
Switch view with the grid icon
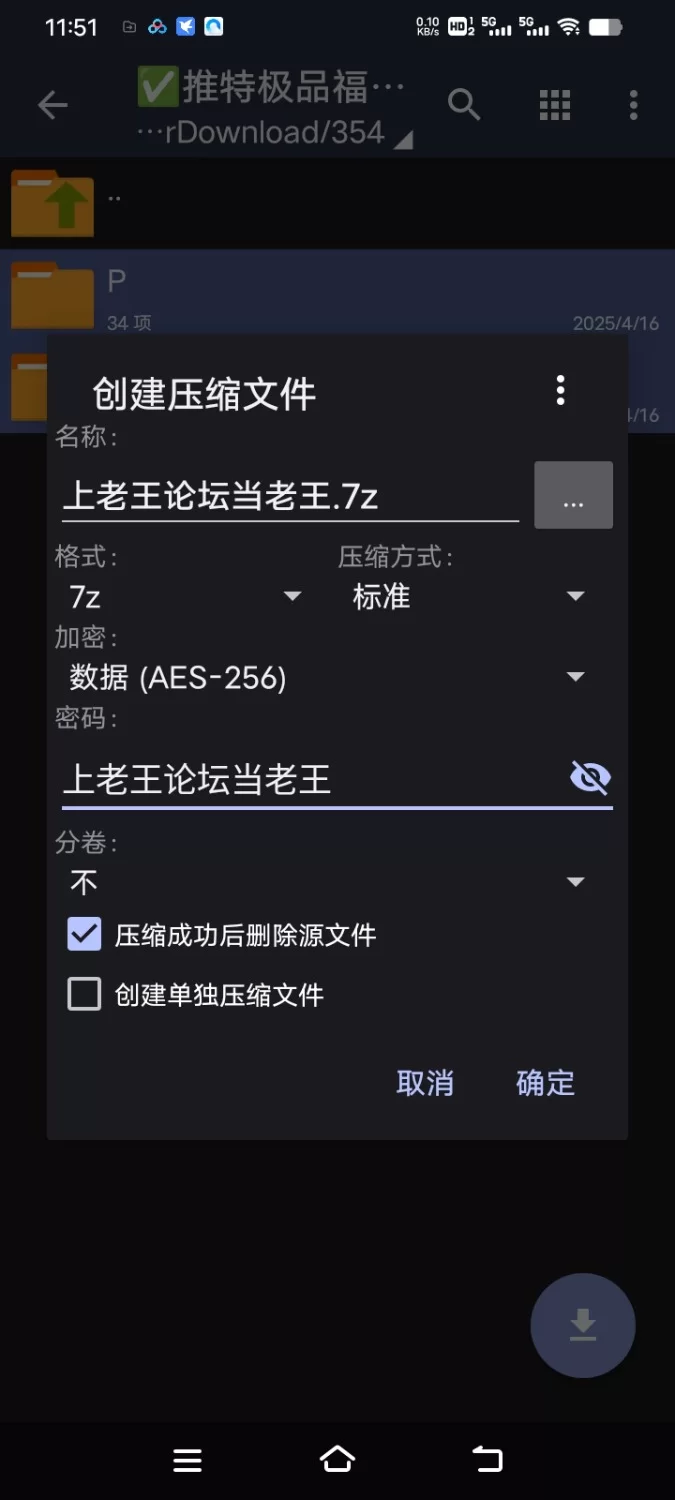554,105
